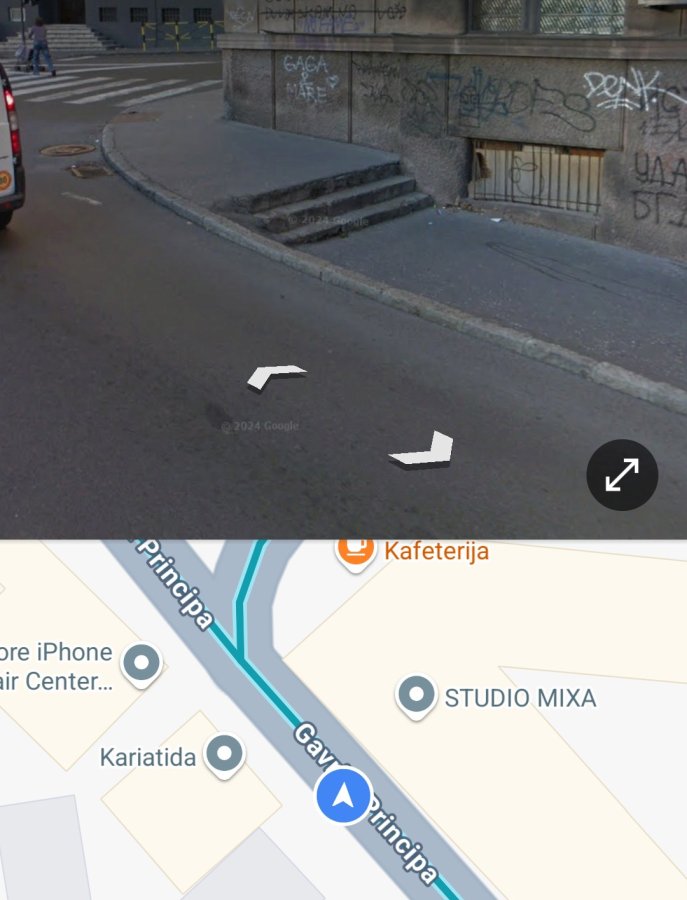Select the Kariatida map pin
This screenshot has height=900, width=687.
click(225, 755)
